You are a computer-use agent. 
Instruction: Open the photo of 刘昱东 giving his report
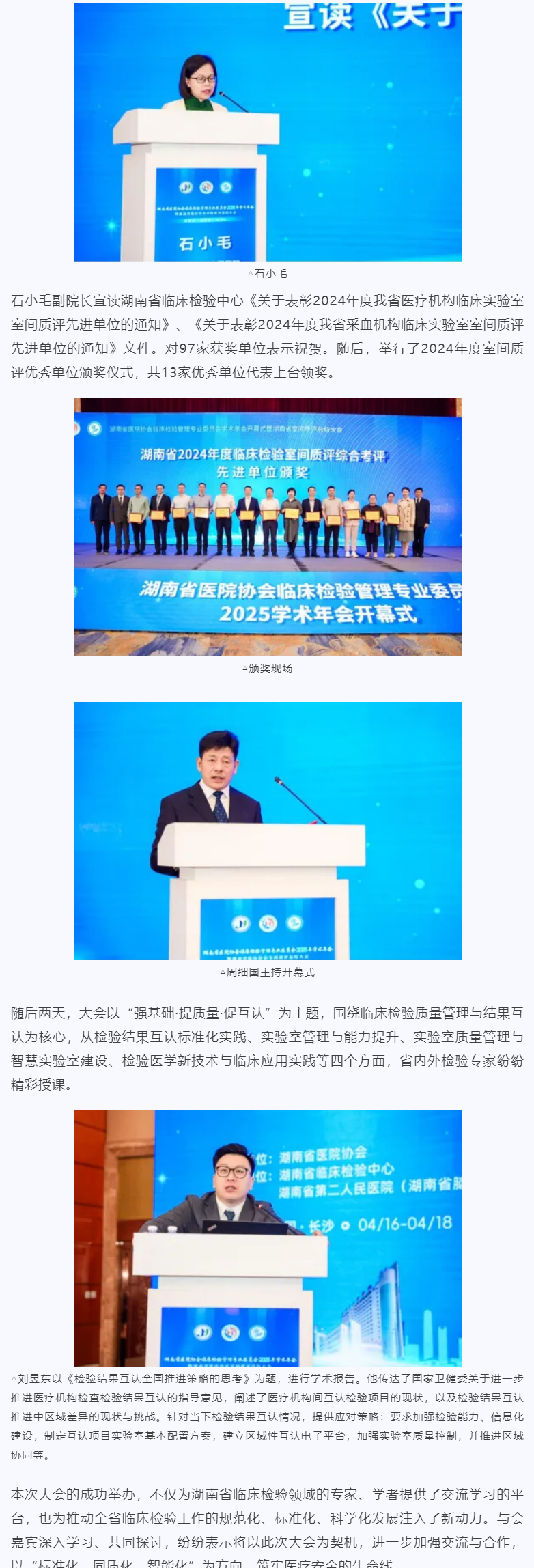pyautogui.click(x=267, y=1237)
